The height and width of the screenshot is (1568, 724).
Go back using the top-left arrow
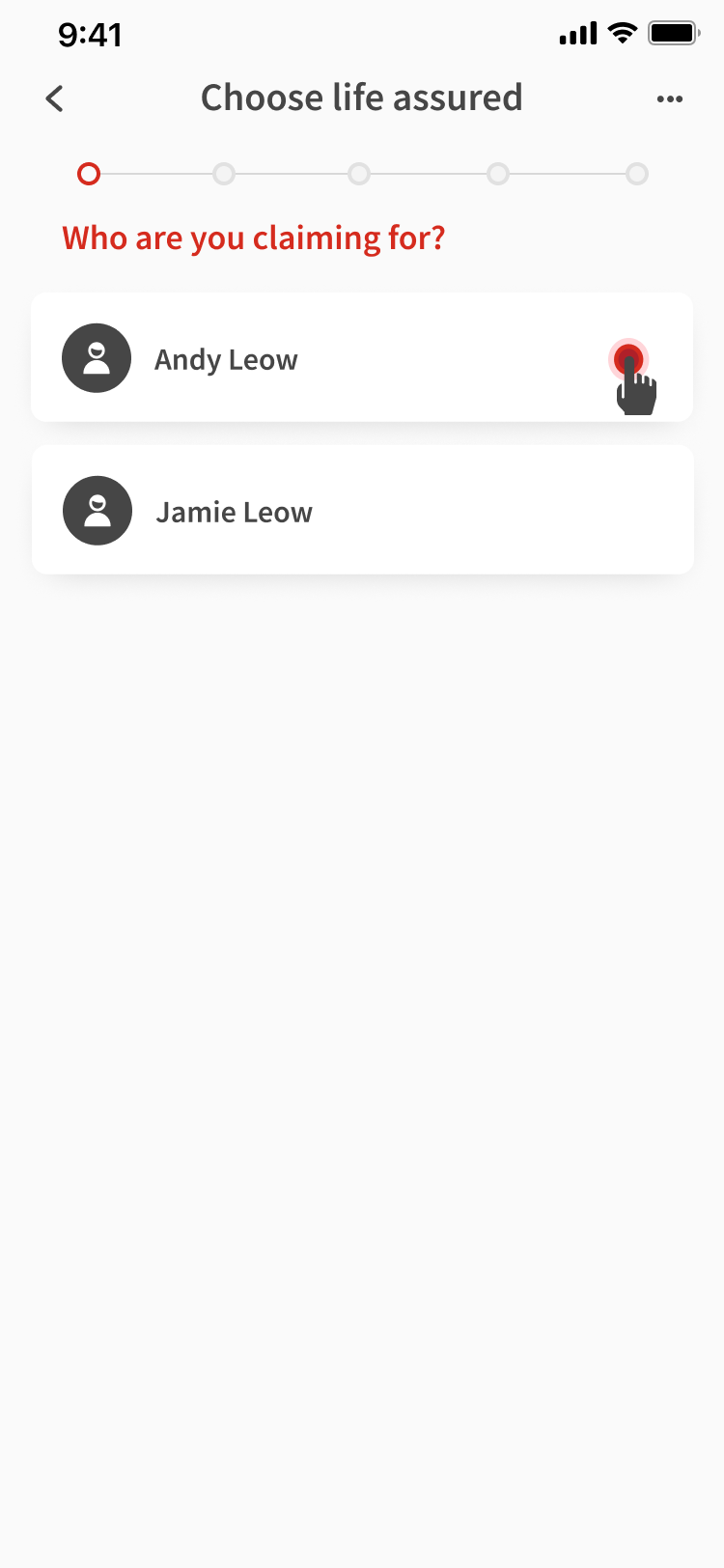coord(55,98)
